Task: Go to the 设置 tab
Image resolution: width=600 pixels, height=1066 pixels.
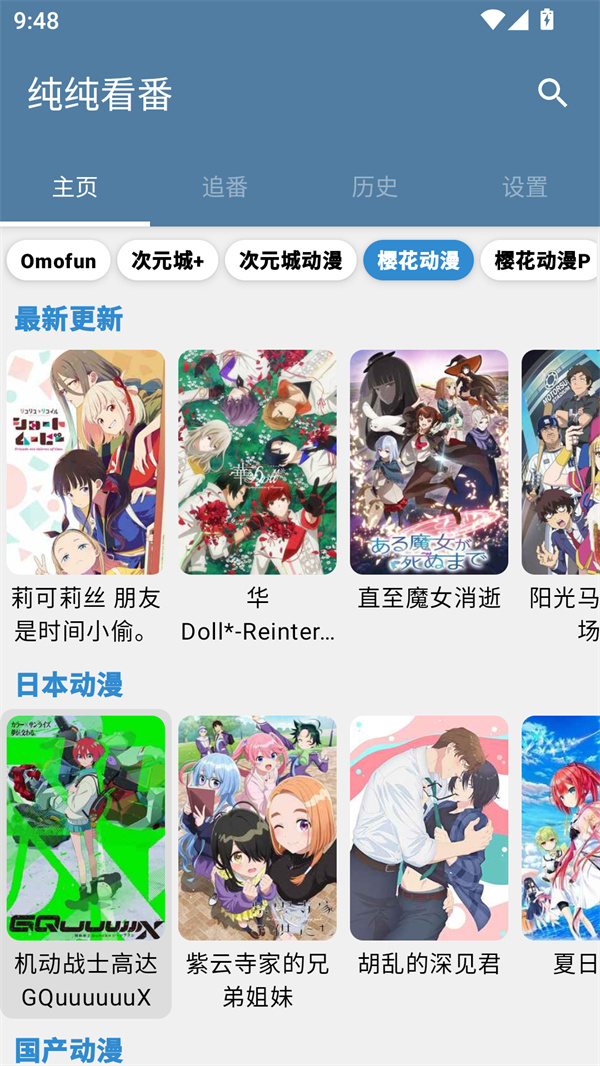Action: coord(525,187)
